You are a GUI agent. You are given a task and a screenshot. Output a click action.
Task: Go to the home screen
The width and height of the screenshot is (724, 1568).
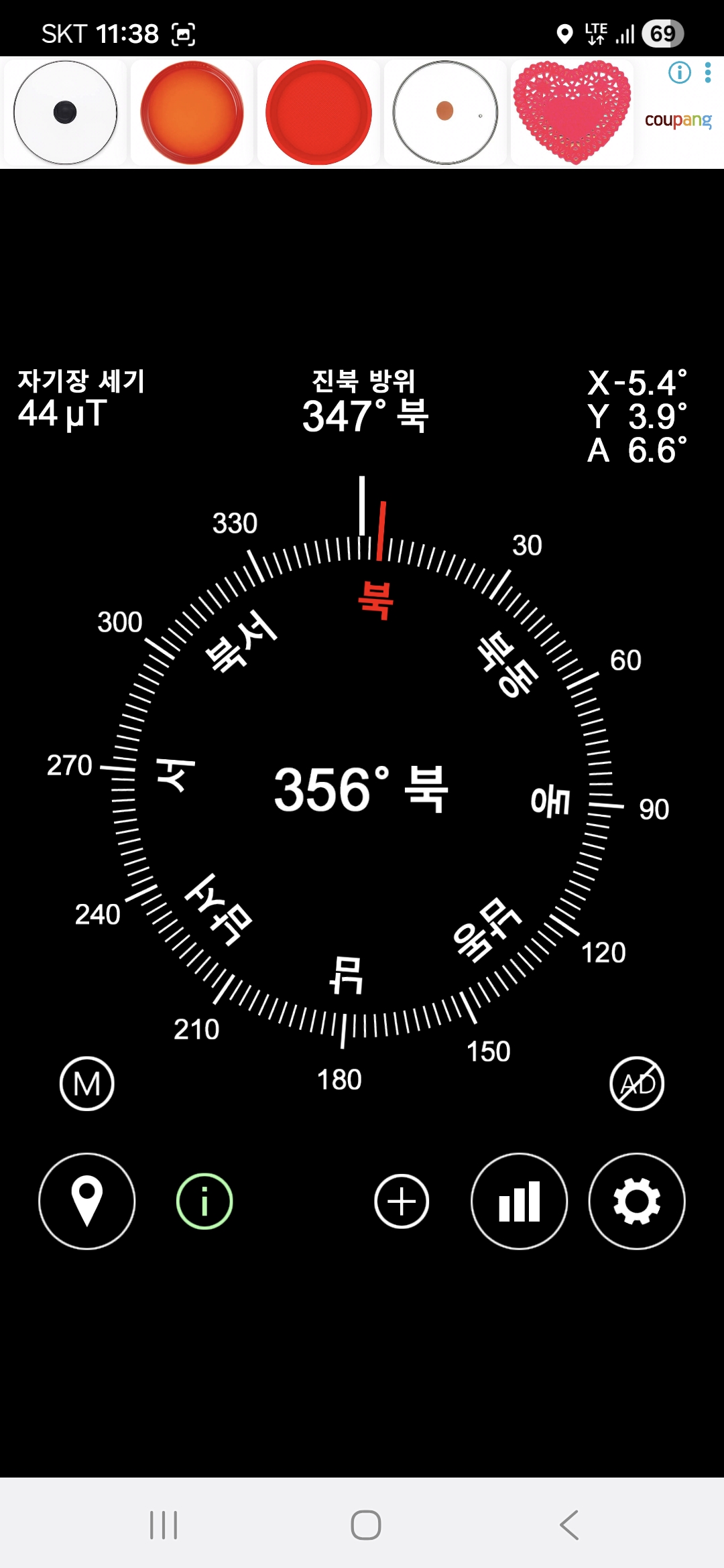coord(366,1525)
